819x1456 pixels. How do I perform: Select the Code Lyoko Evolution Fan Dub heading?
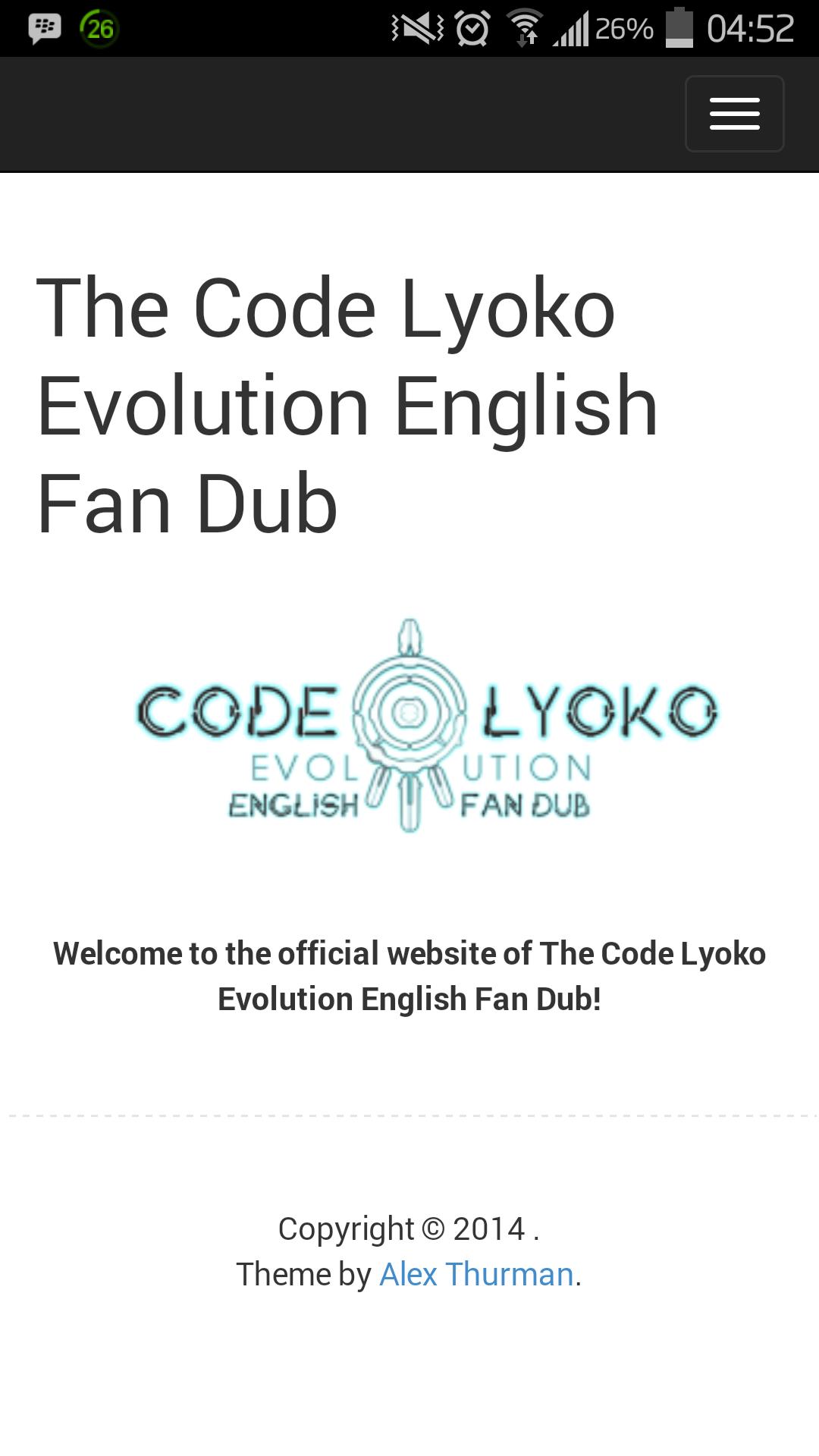point(349,402)
